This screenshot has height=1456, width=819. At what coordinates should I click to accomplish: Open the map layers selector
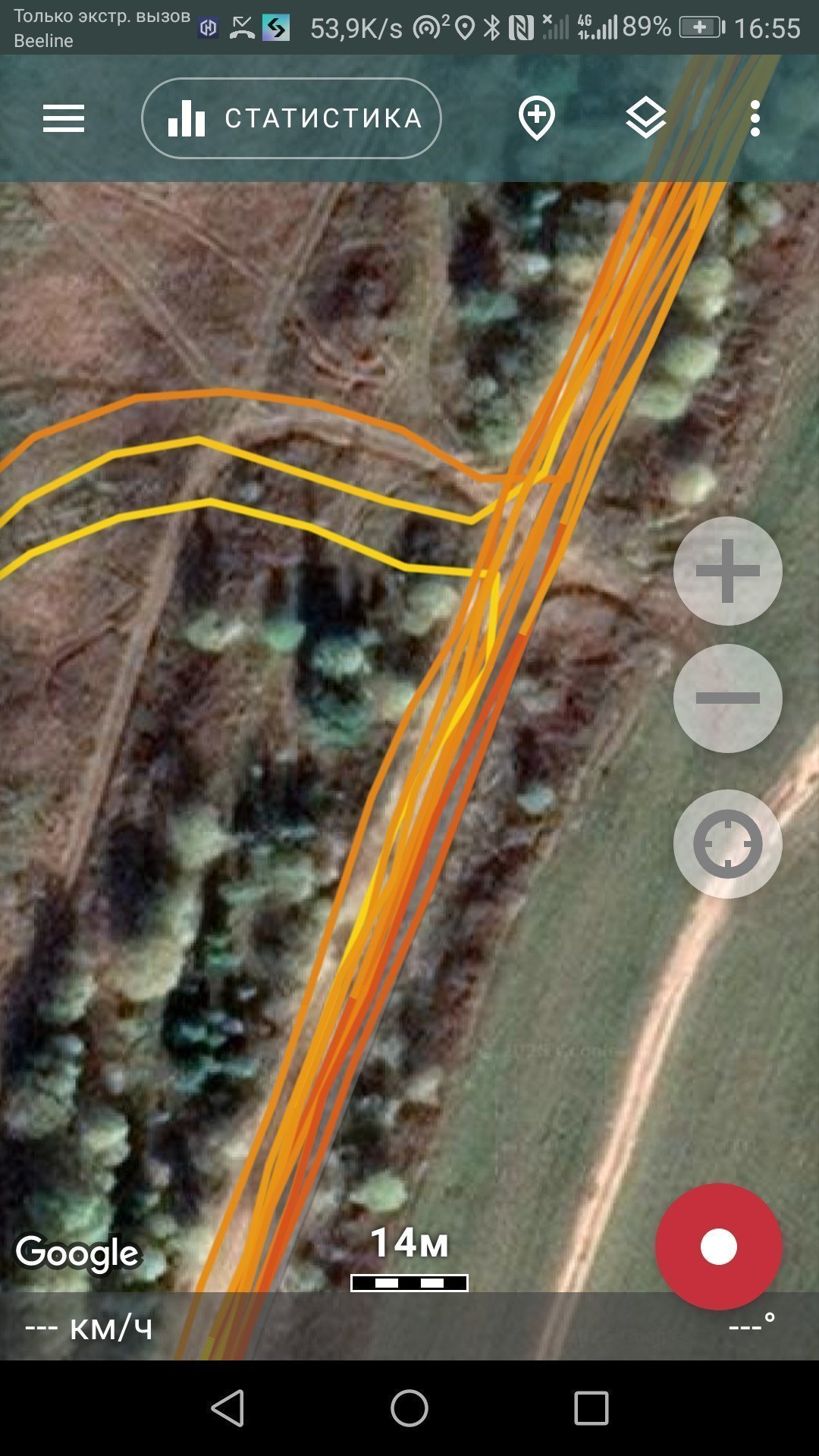point(646,118)
